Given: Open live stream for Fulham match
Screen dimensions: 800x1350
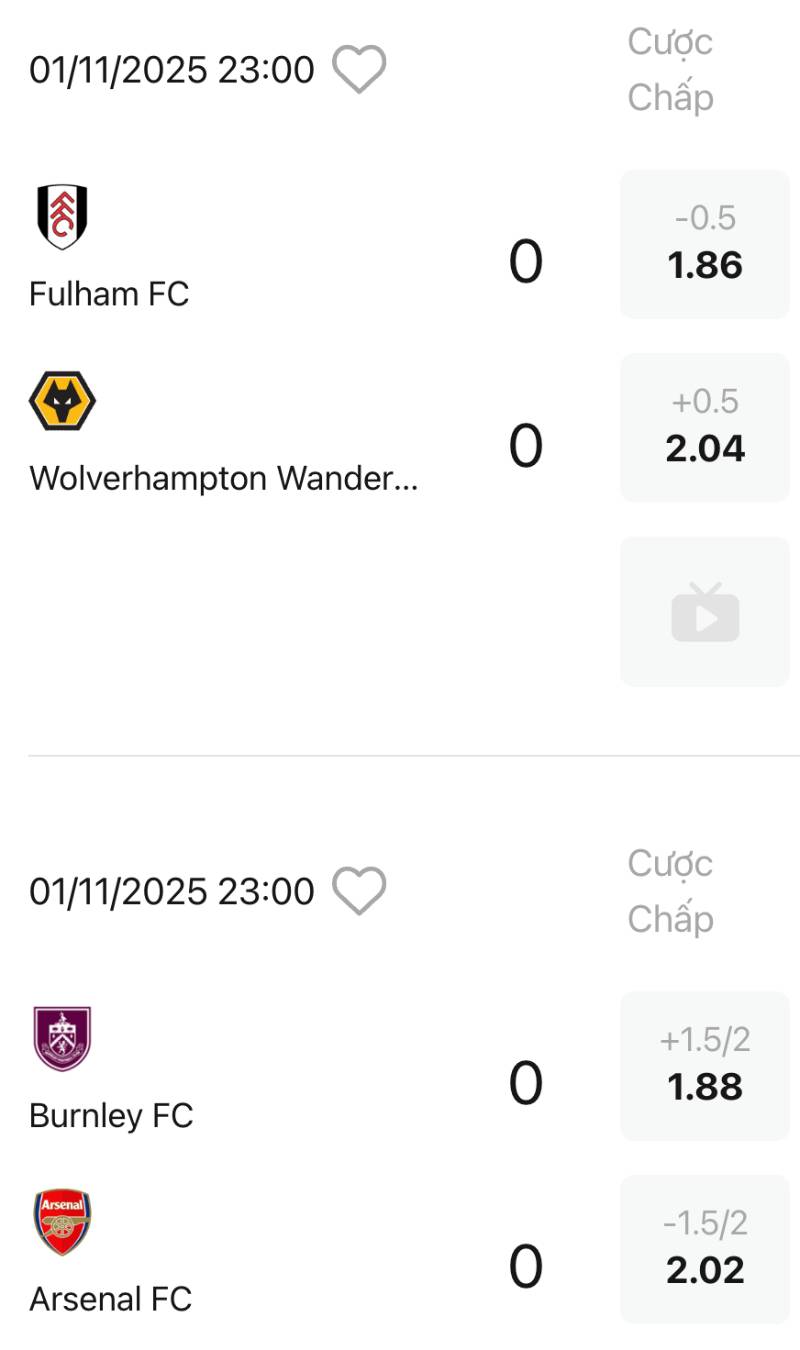Looking at the screenshot, I should (704, 612).
